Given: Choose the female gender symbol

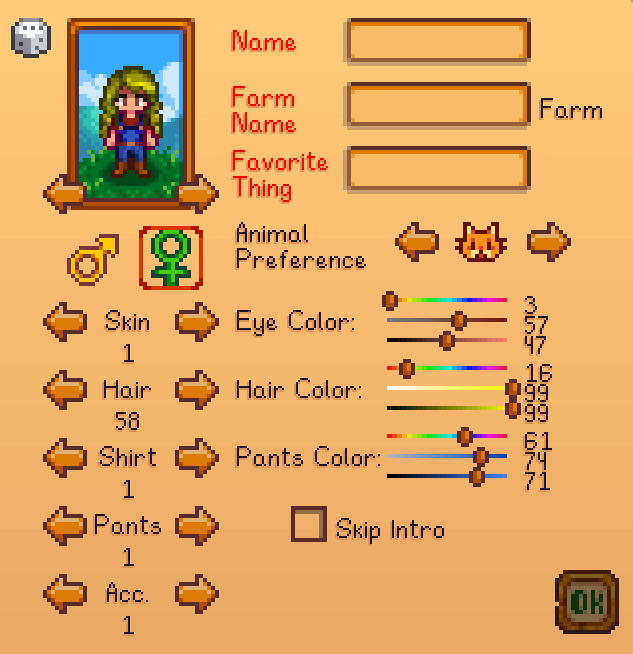Looking at the screenshot, I should pos(170,258).
